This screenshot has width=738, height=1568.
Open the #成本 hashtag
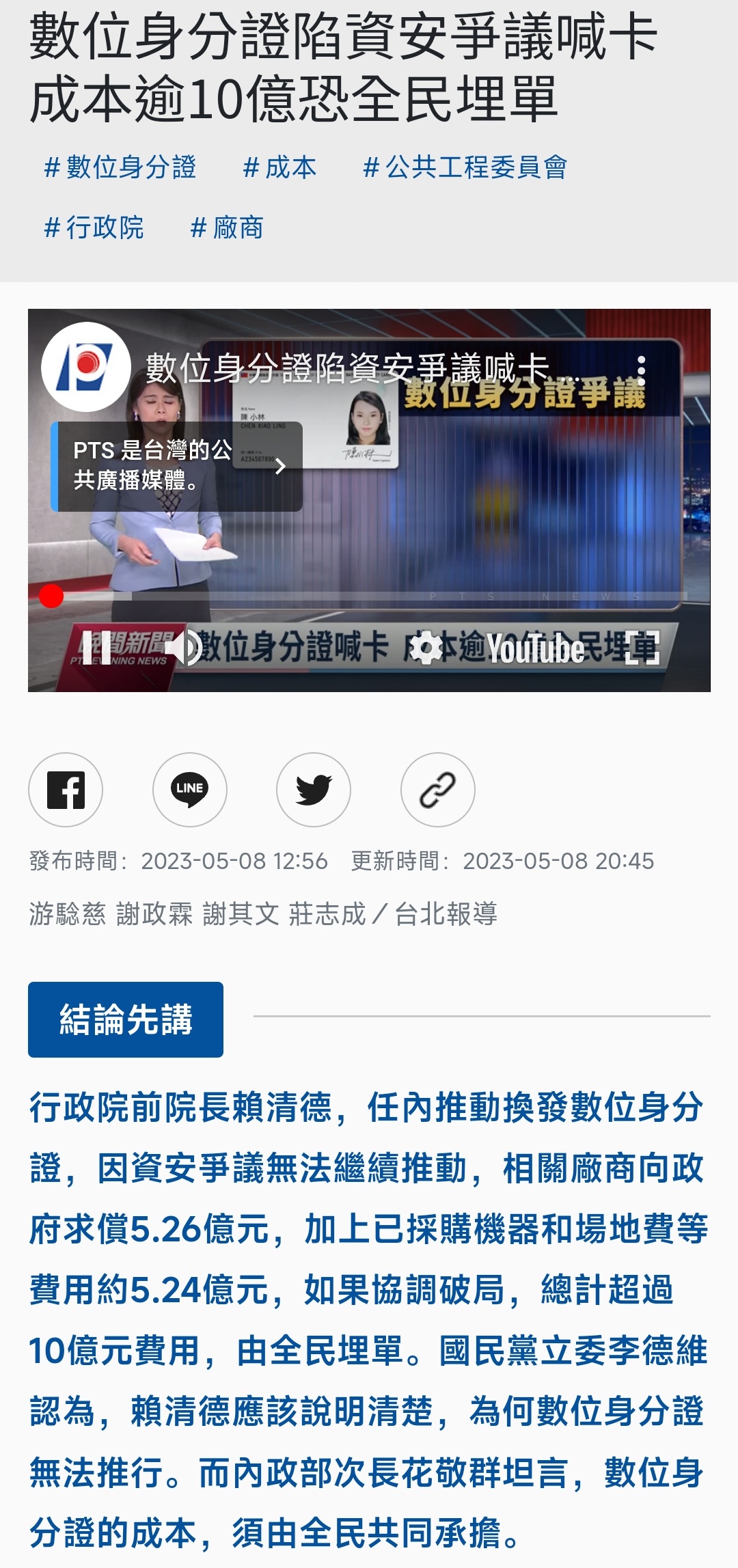pyautogui.click(x=279, y=167)
